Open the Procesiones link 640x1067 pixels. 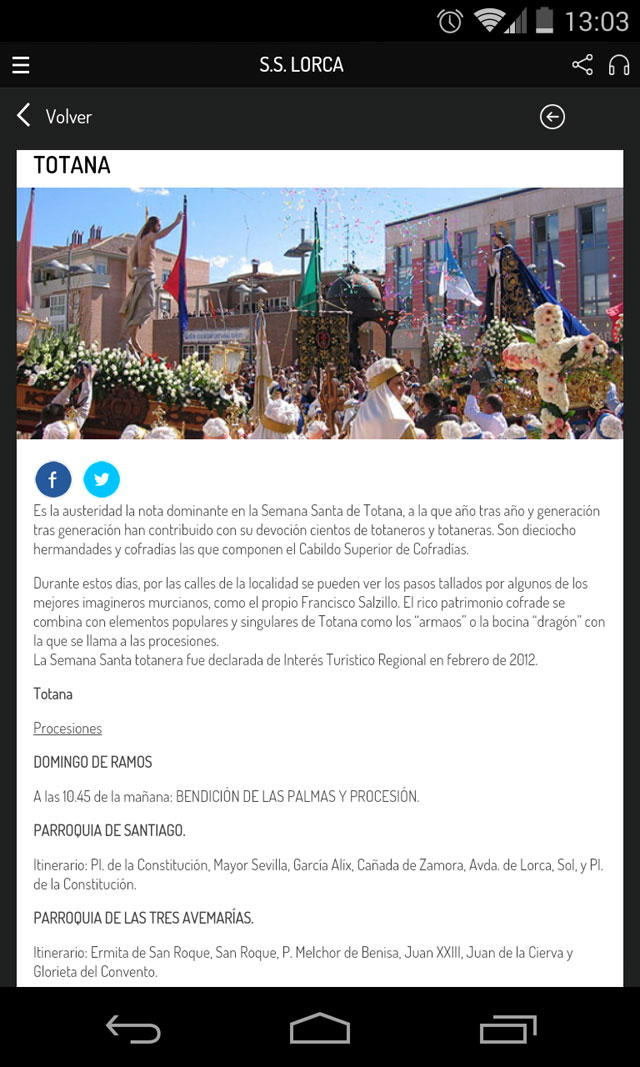67,728
